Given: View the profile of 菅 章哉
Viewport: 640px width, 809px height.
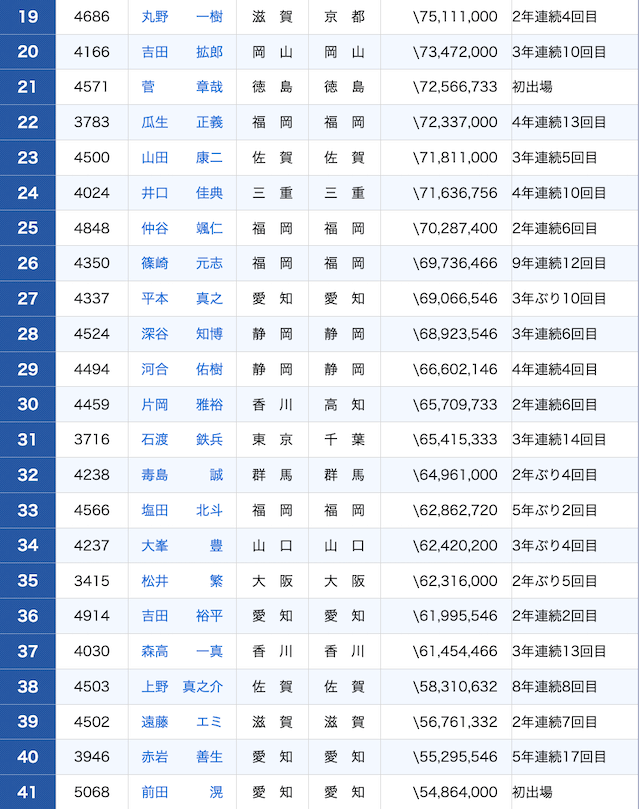Looking at the screenshot, I should click(182, 87).
